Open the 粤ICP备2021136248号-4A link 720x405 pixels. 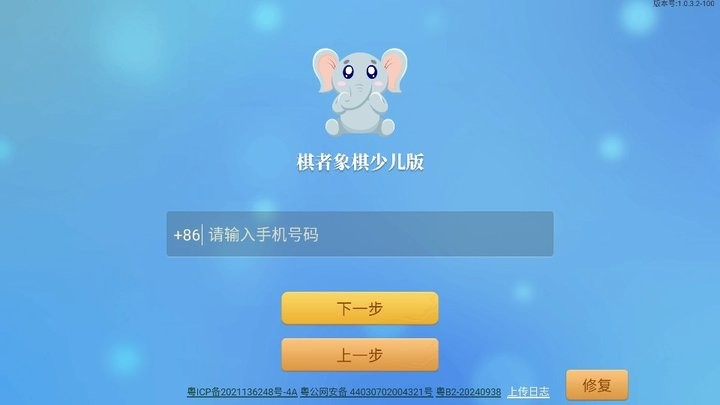pos(241,392)
